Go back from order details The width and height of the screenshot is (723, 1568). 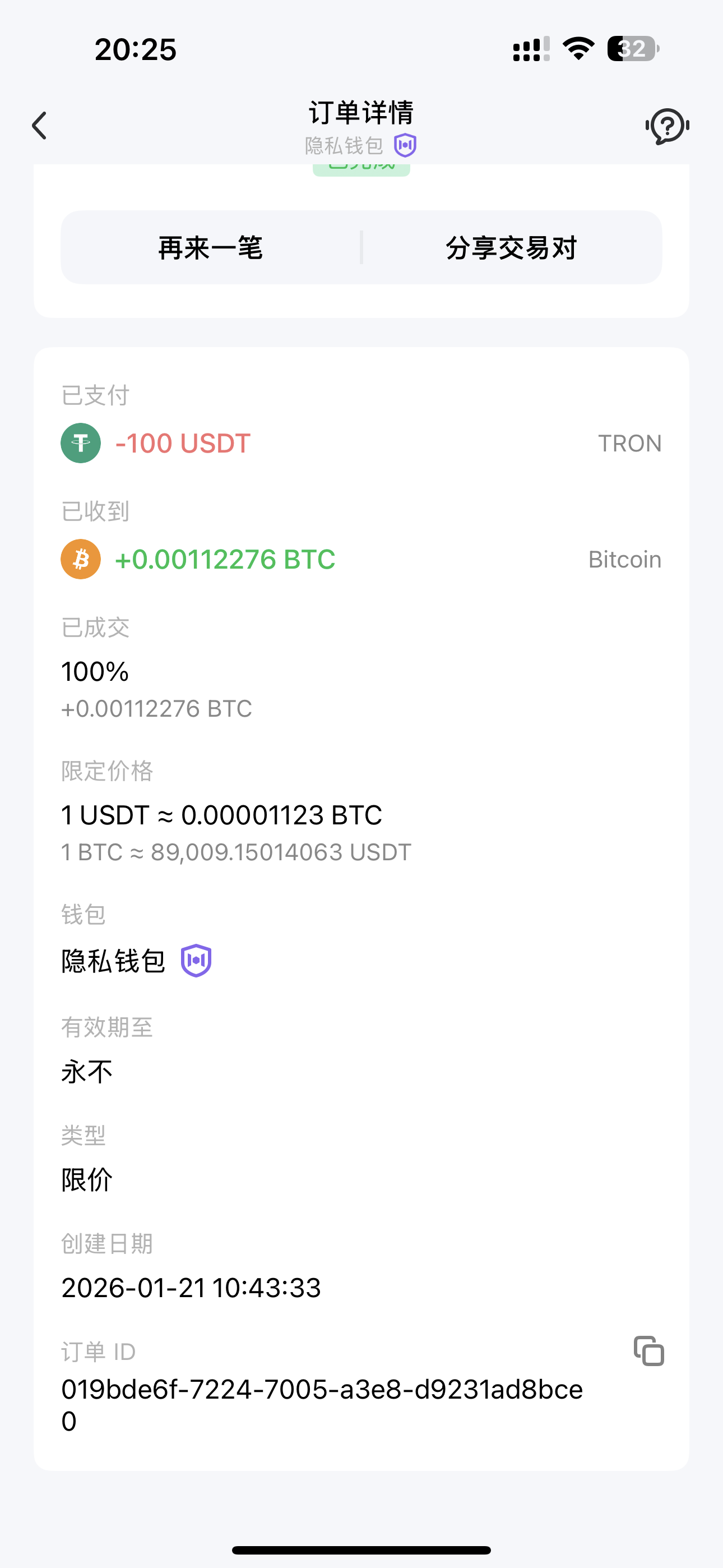[x=40, y=126]
